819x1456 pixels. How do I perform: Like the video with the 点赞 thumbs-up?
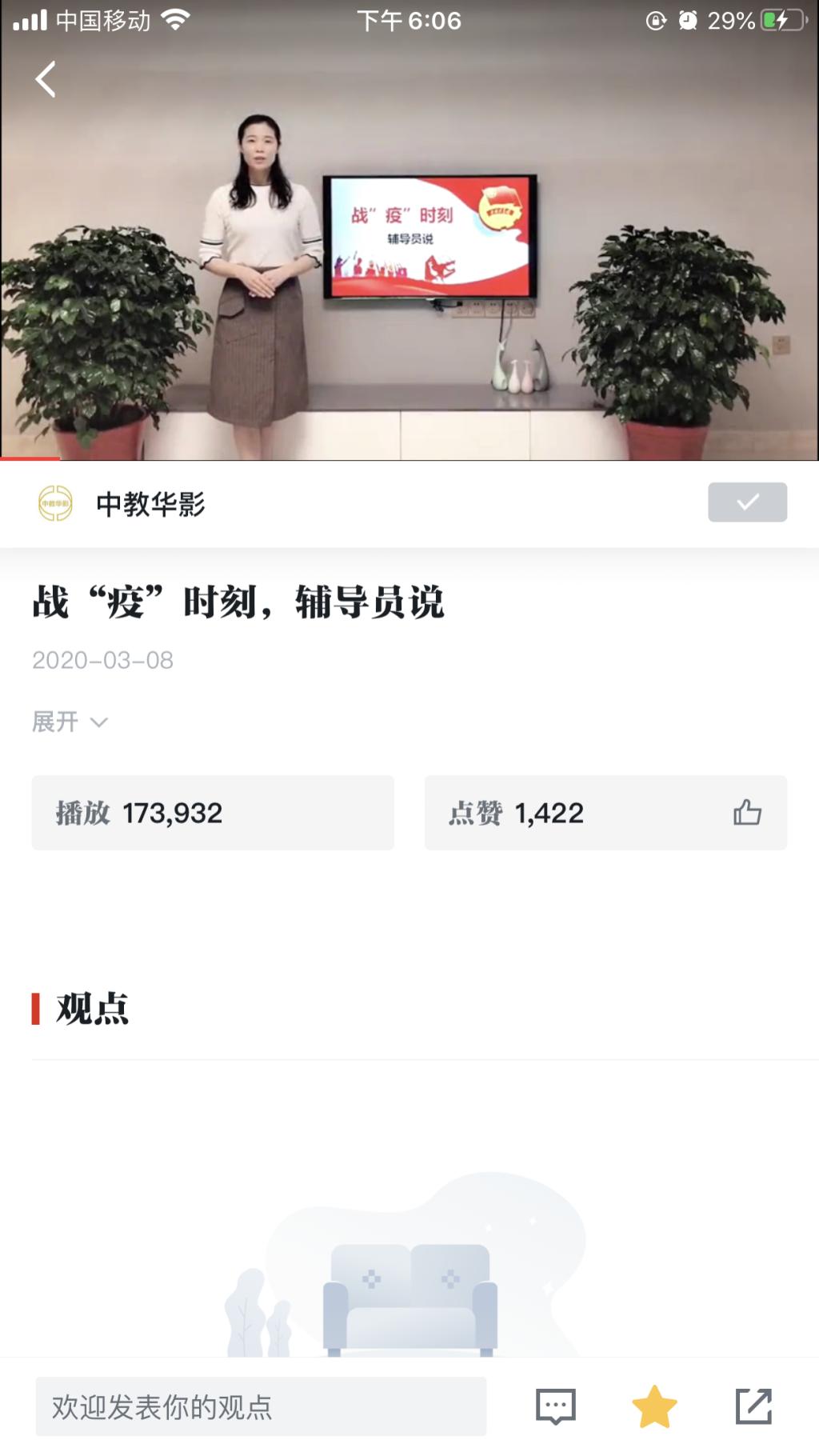747,813
